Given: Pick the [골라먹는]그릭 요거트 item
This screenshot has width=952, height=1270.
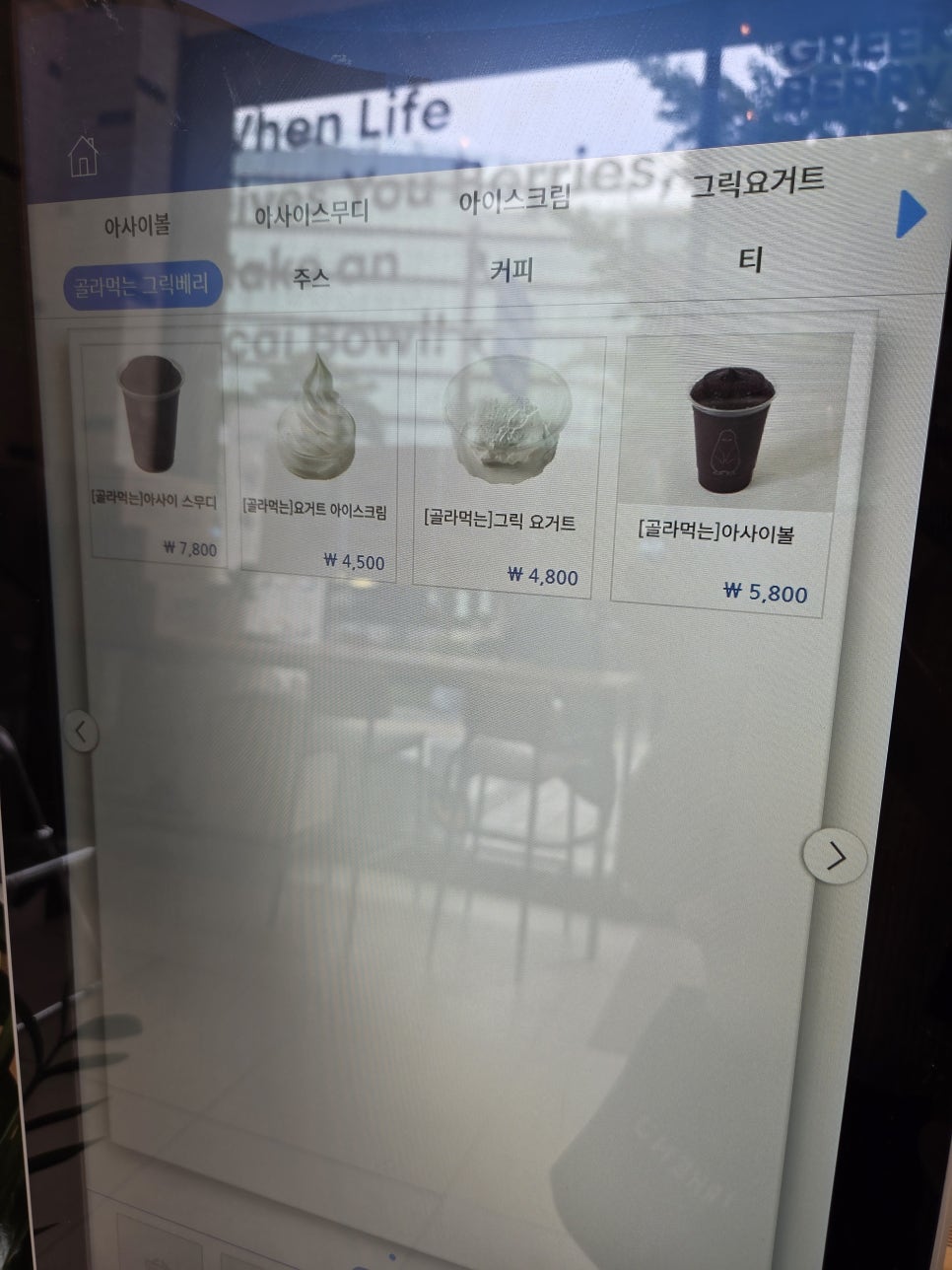Looking at the screenshot, I should 507,468.
